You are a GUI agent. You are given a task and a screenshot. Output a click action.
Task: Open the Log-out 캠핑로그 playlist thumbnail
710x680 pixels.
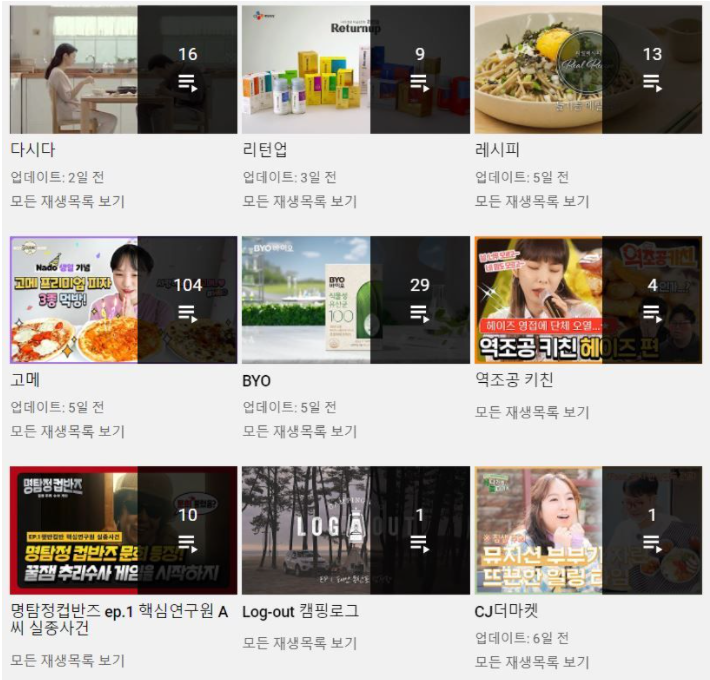coord(355,530)
